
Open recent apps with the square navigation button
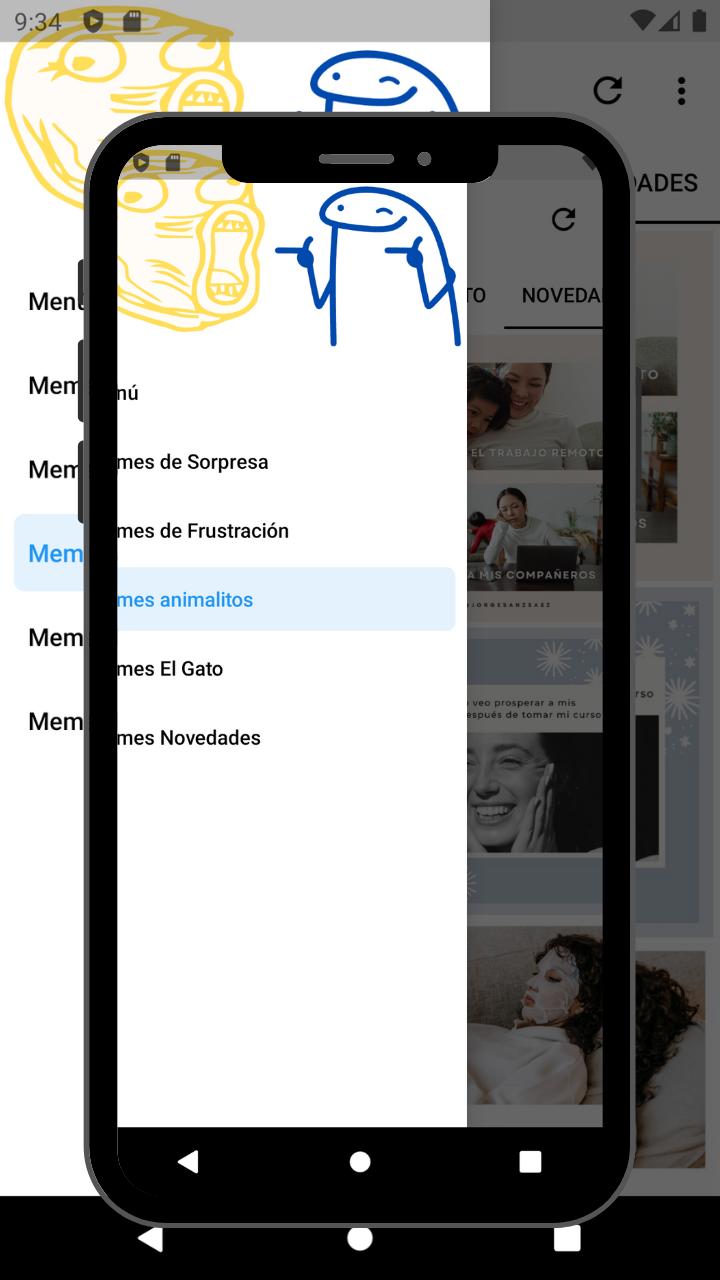[x=566, y=1238]
